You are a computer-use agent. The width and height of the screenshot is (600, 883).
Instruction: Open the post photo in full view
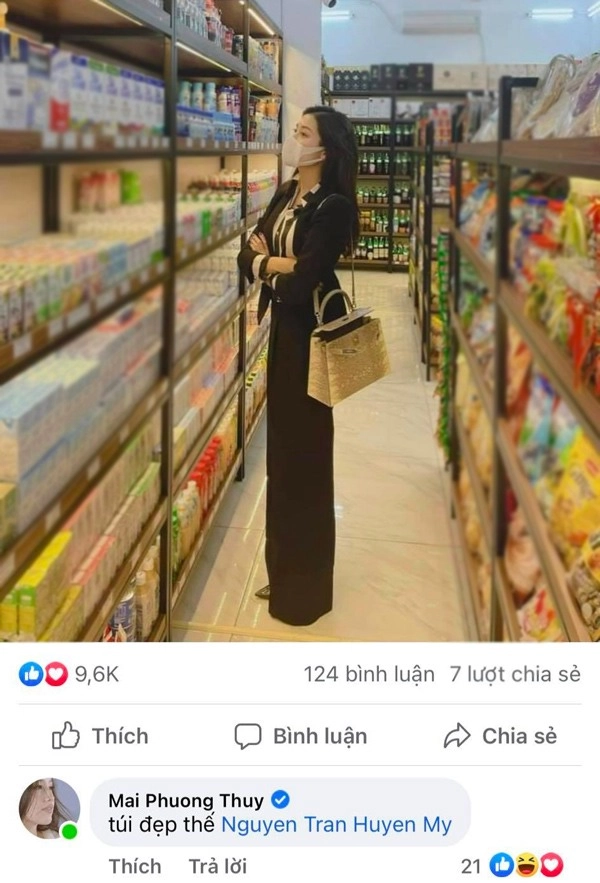click(x=300, y=320)
